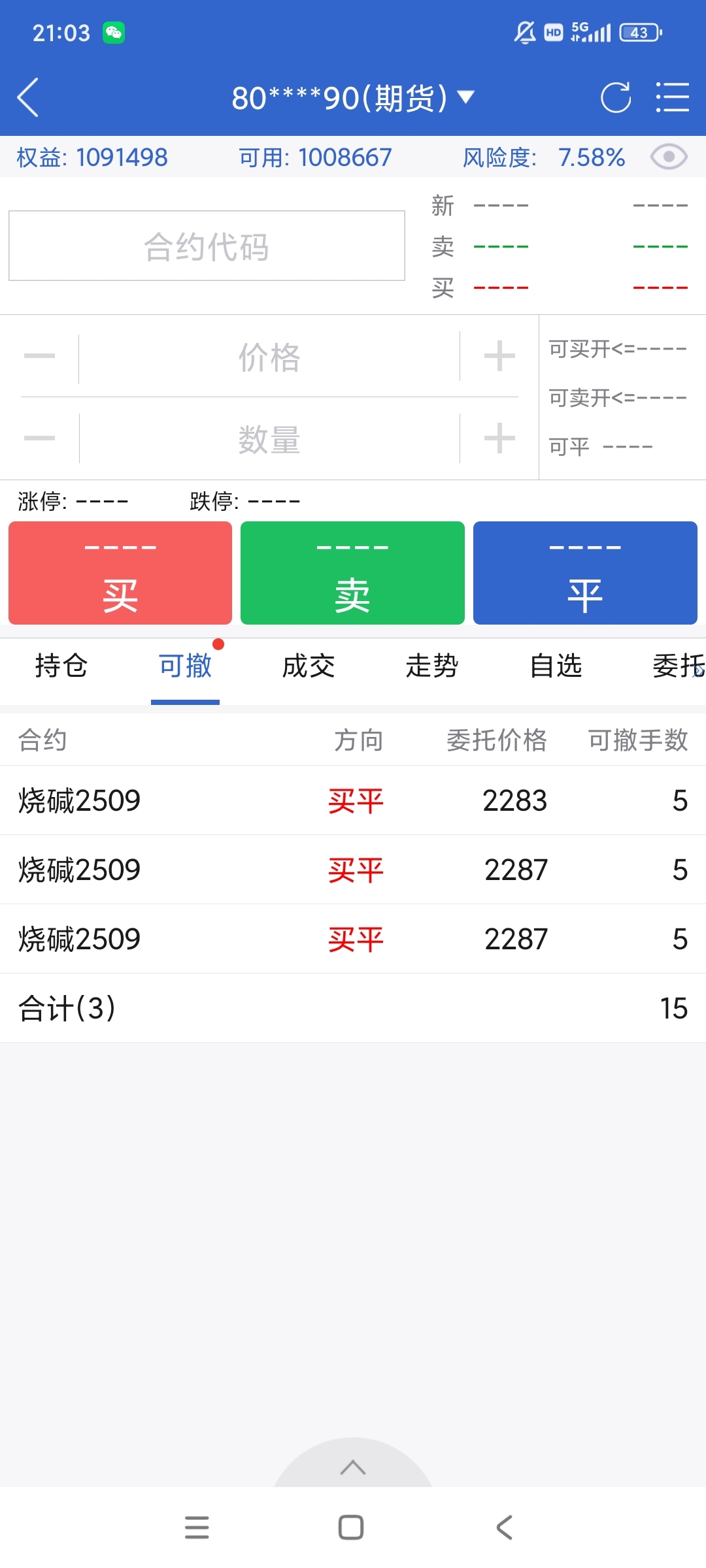Open the order list icon top right
This screenshot has height=1568, width=706.
click(671, 98)
